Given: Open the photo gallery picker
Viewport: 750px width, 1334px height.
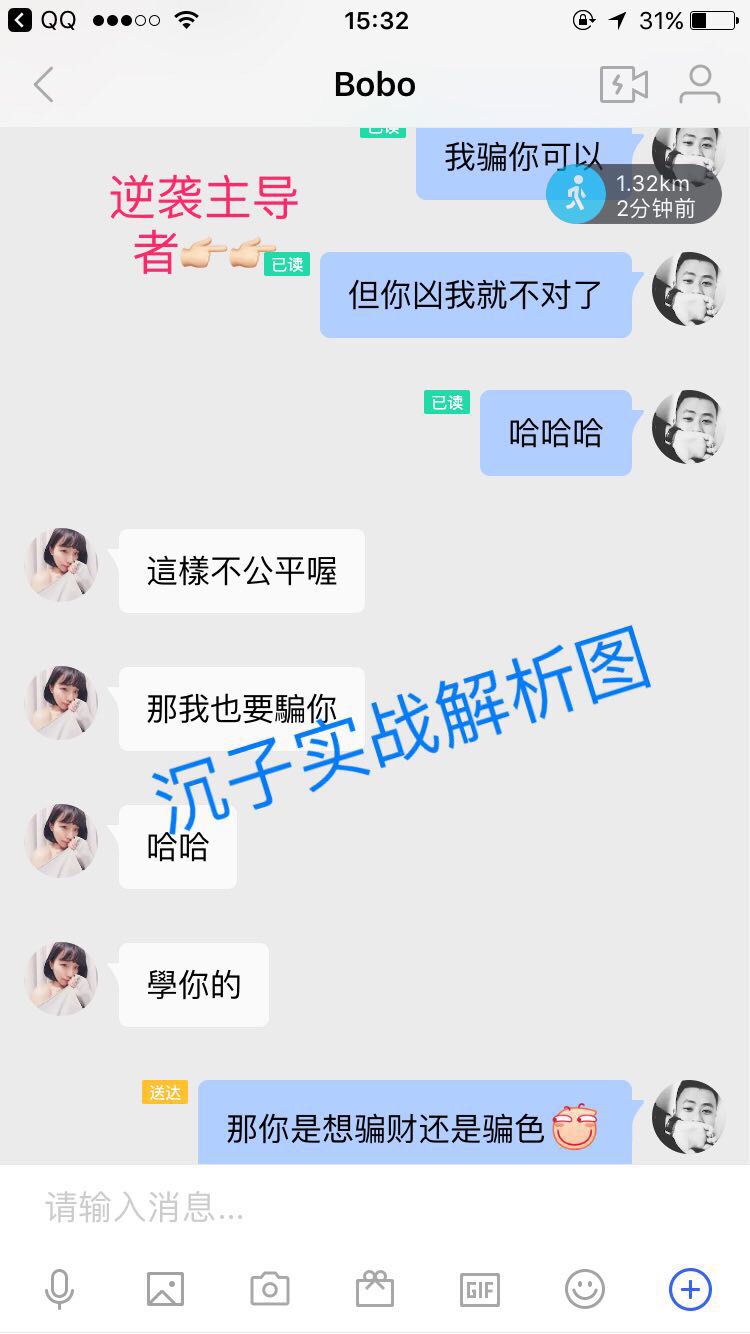Looking at the screenshot, I should point(165,1289).
